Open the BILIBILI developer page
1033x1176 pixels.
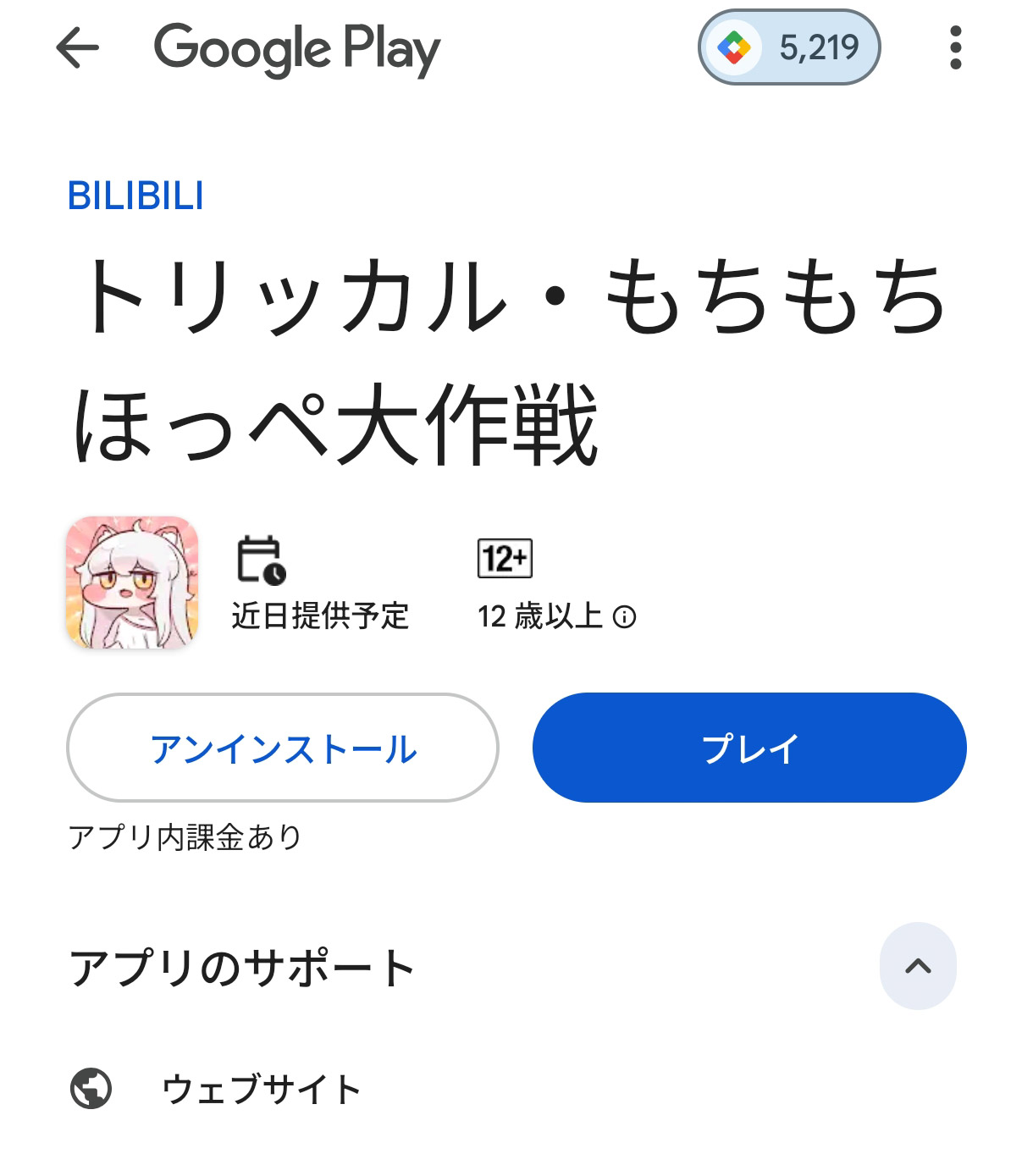pos(135,196)
